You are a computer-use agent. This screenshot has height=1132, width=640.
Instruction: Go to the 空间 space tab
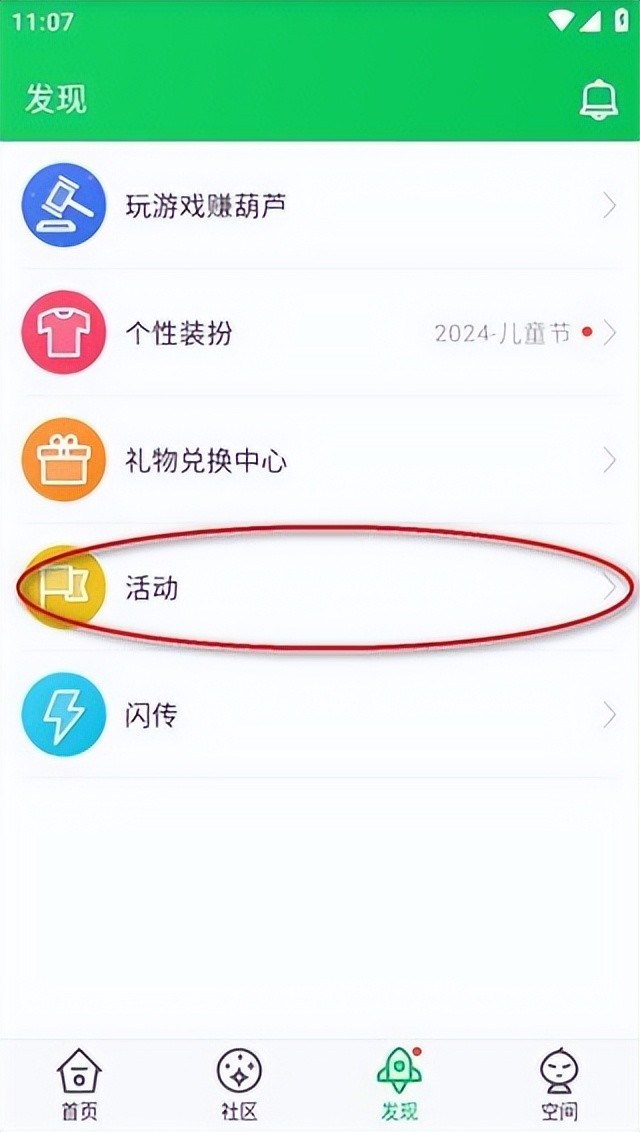tap(559, 1083)
